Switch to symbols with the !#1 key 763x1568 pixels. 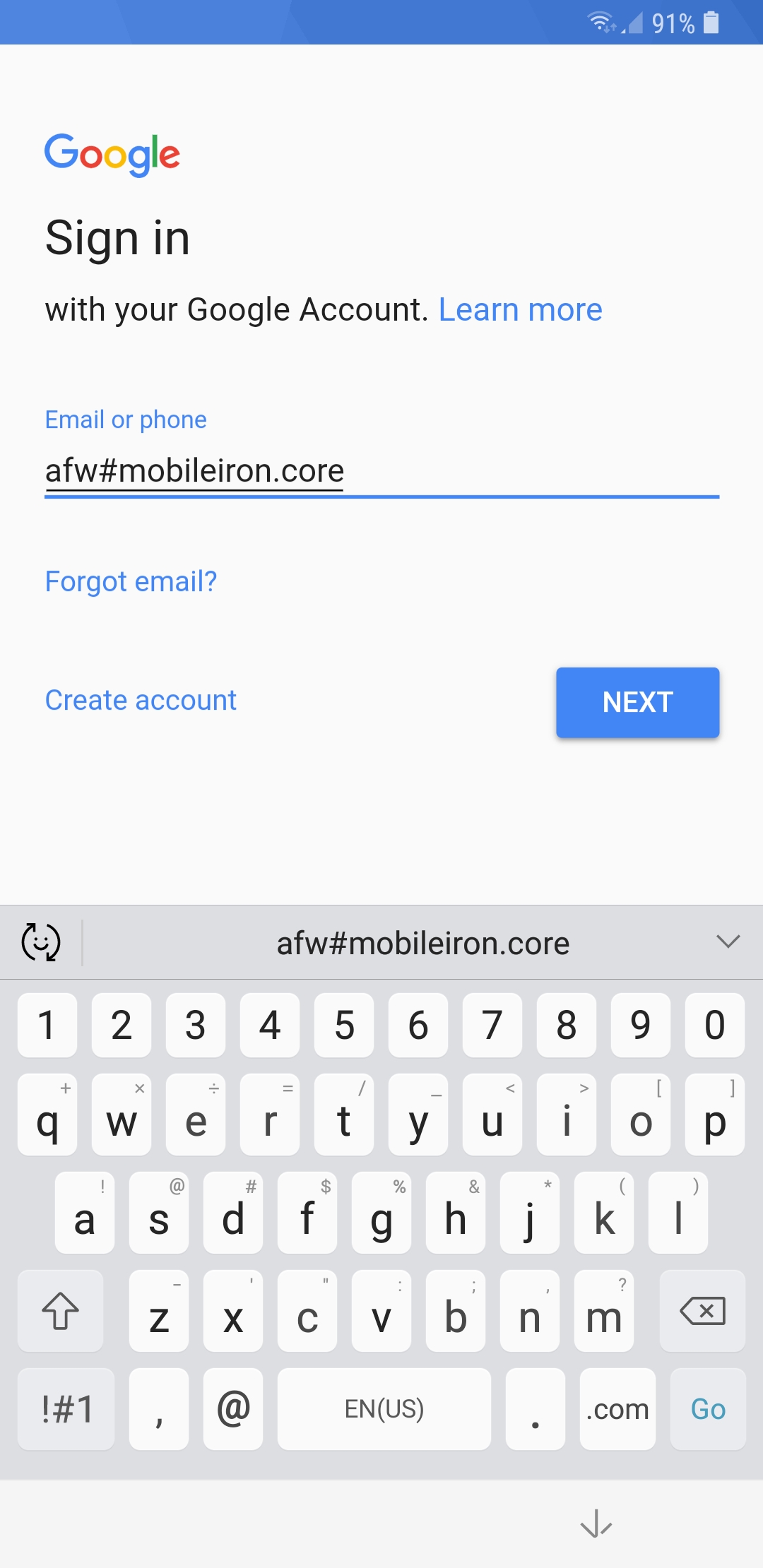pos(65,1409)
